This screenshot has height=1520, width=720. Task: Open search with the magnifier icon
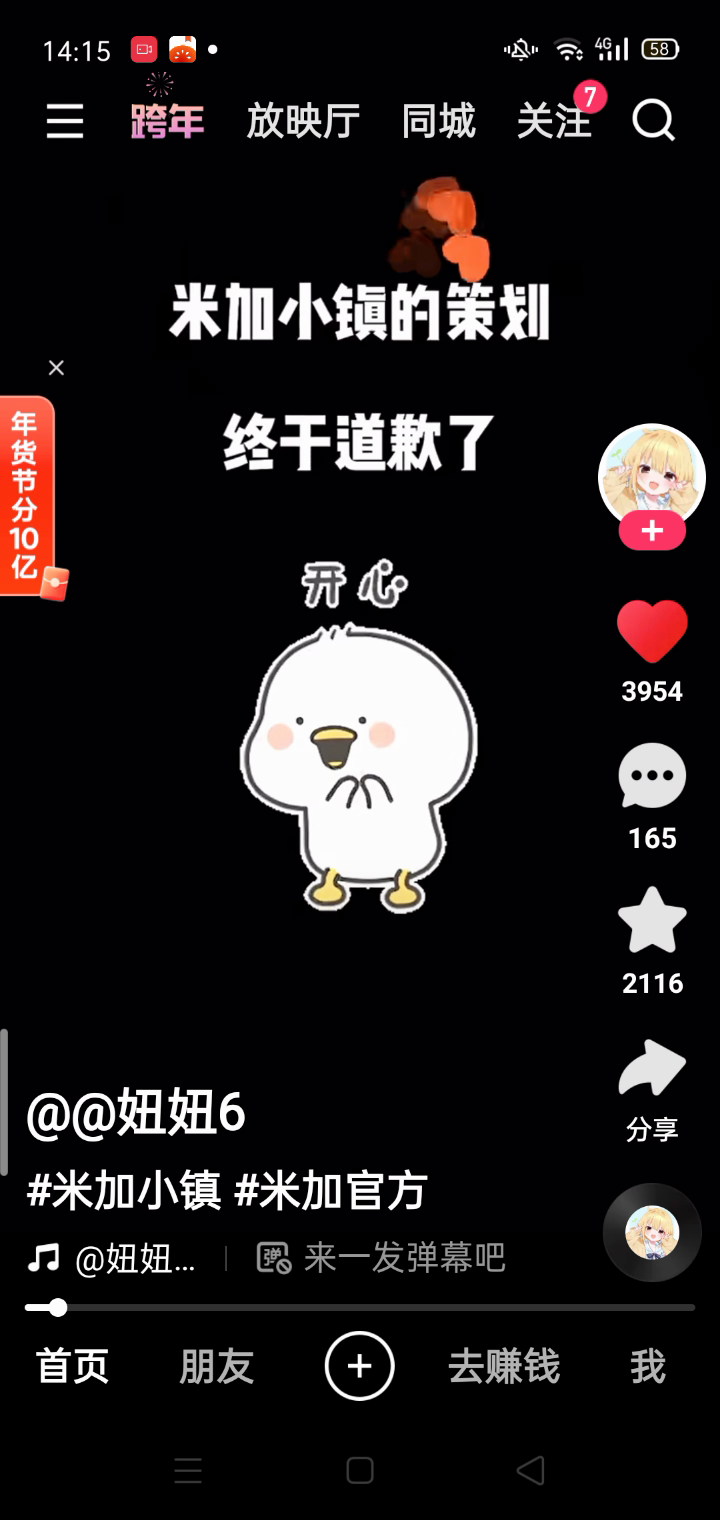pyautogui.click(x=654, y=122)
